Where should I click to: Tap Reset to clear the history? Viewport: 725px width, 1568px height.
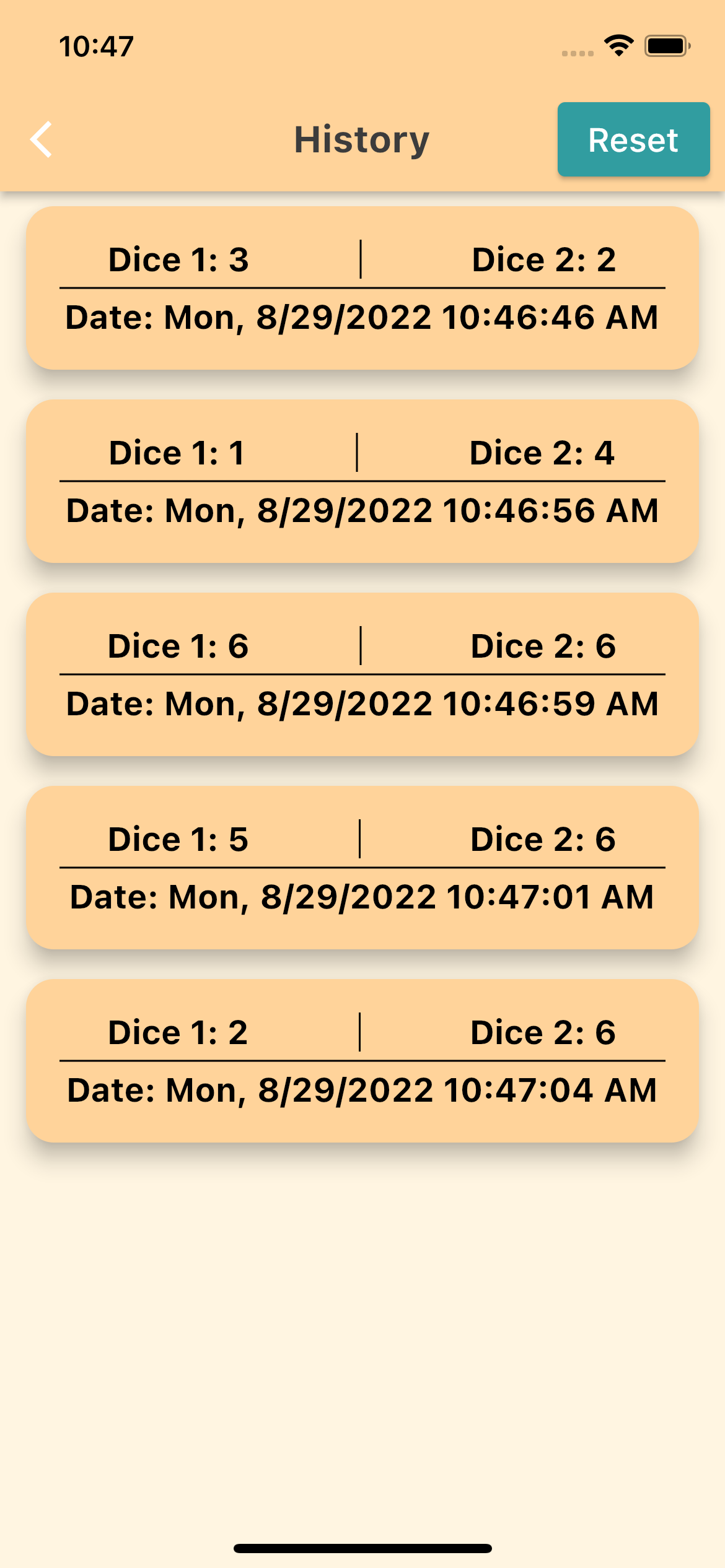(633, 139)
